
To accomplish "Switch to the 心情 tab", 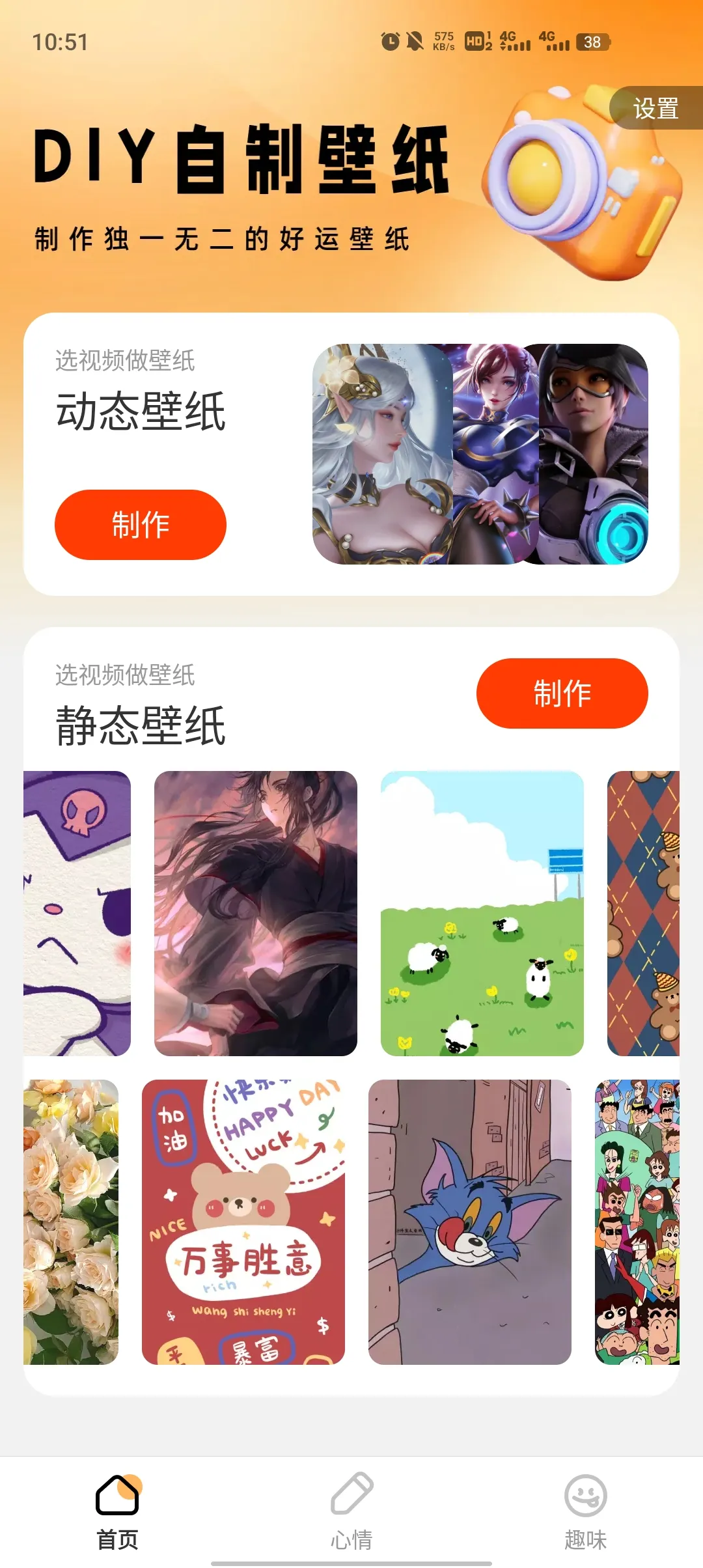I will 351,1512.
